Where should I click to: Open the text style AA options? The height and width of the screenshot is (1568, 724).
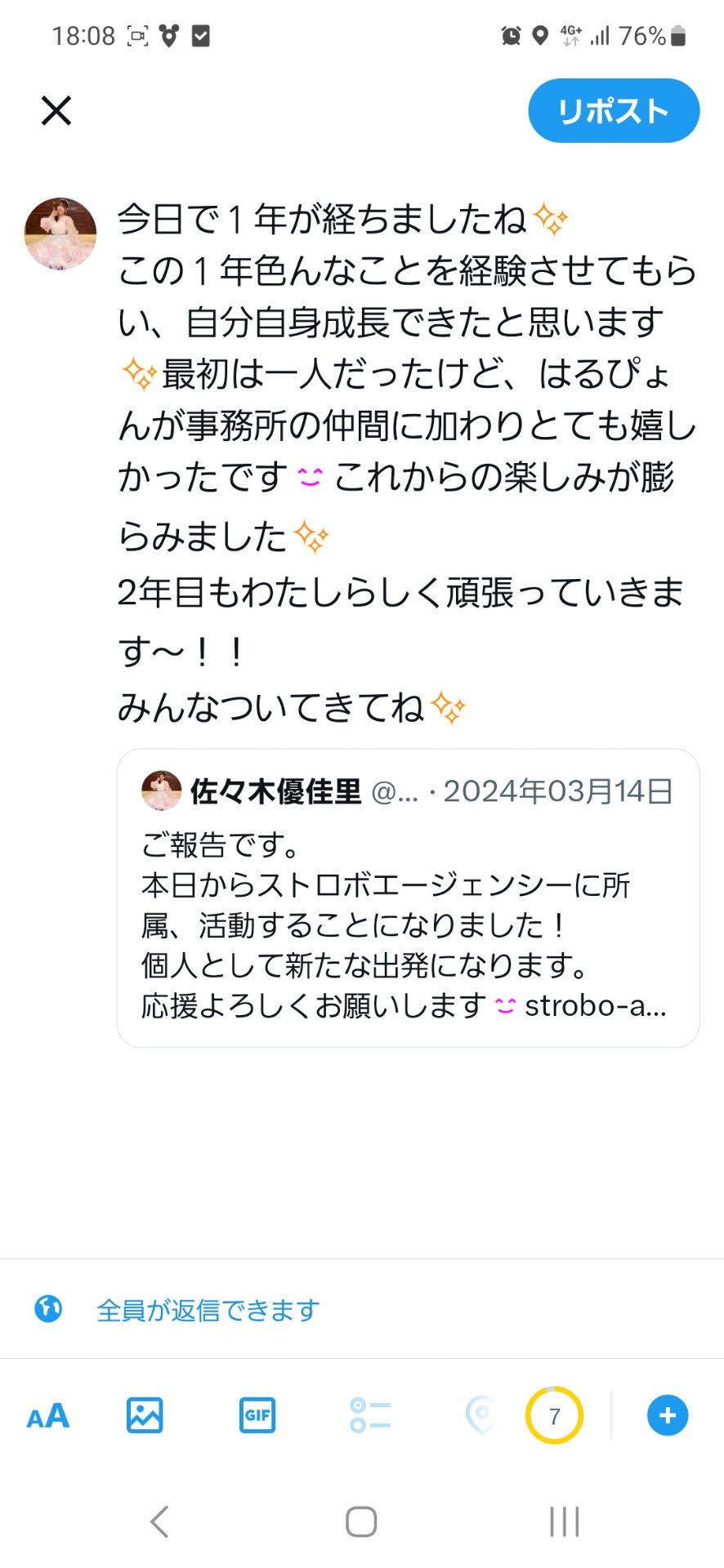47,1415
